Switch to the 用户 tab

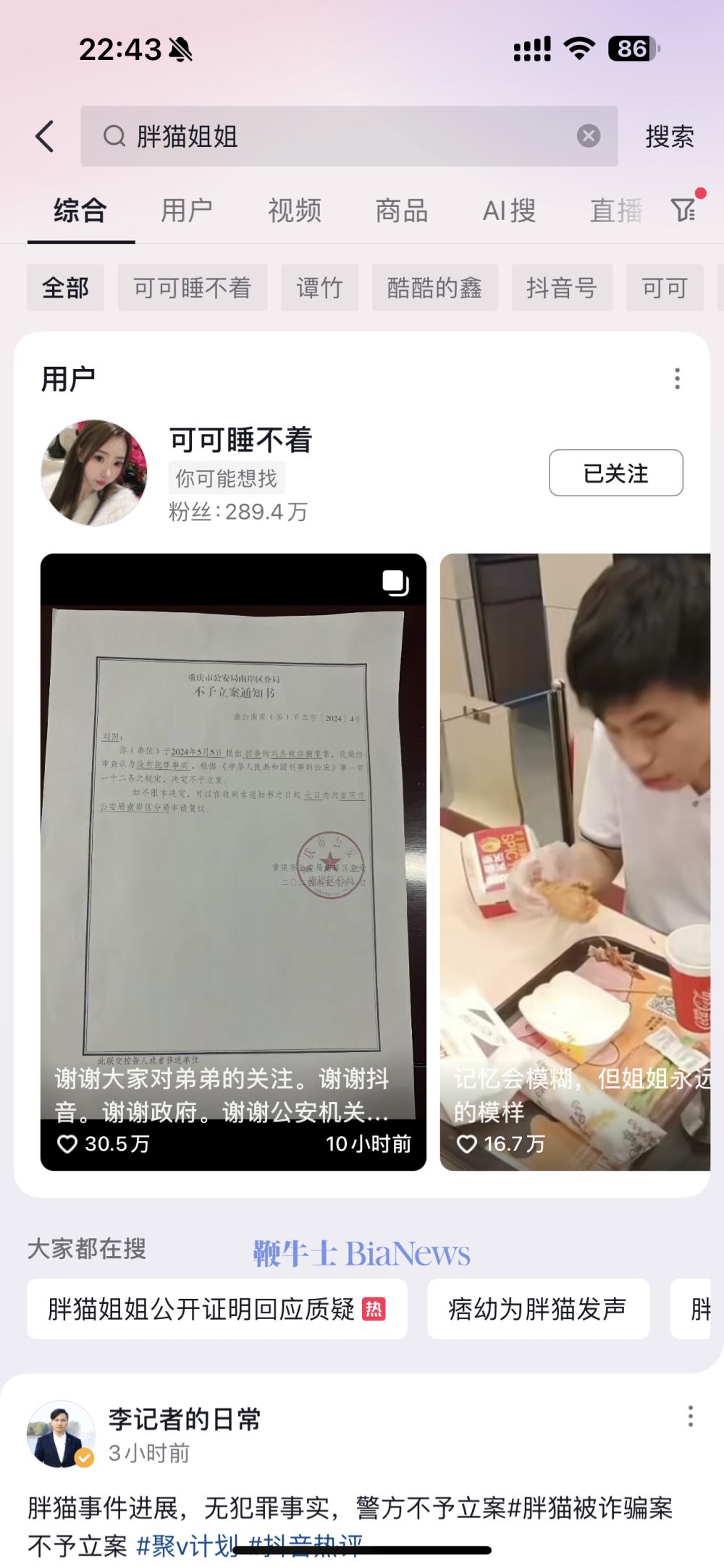[x=187, y=211]
